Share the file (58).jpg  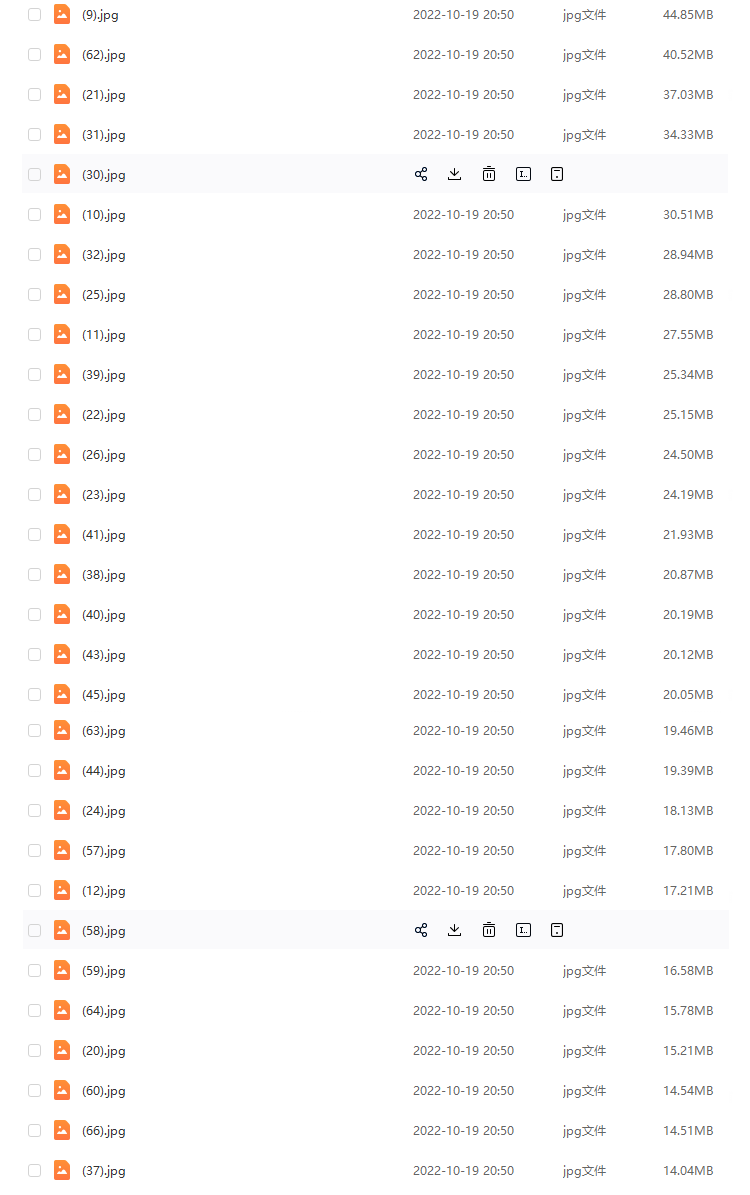point(421,930)
